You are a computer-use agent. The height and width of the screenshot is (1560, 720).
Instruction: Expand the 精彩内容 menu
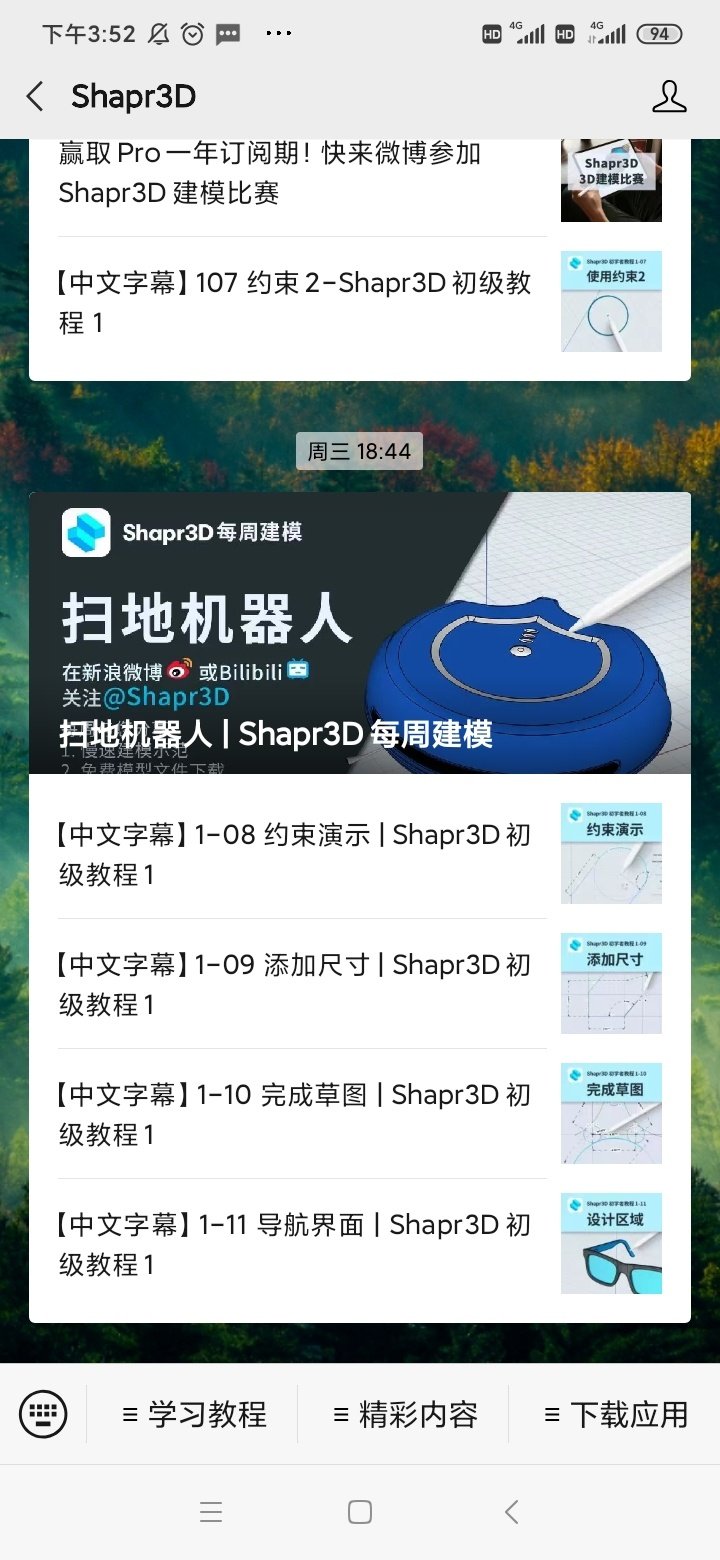tap(405, 1414)
